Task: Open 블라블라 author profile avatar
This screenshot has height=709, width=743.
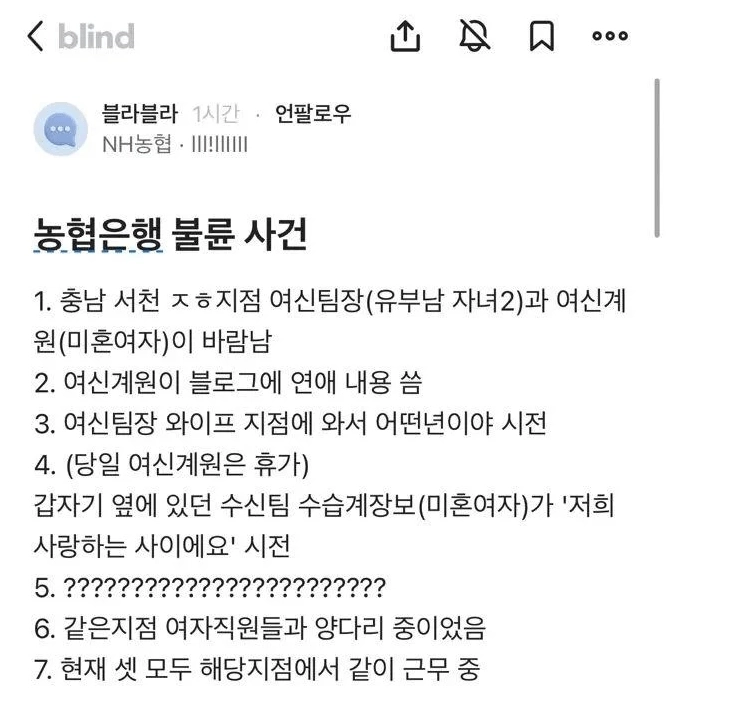Action: [x=60, y=129]
